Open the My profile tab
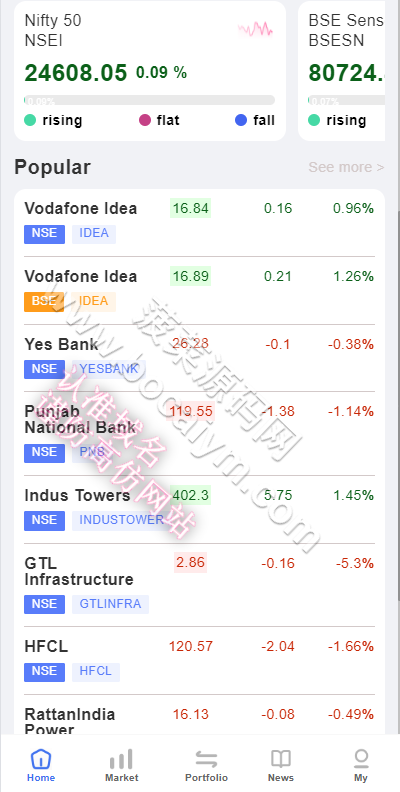 (x=361, y=765)
